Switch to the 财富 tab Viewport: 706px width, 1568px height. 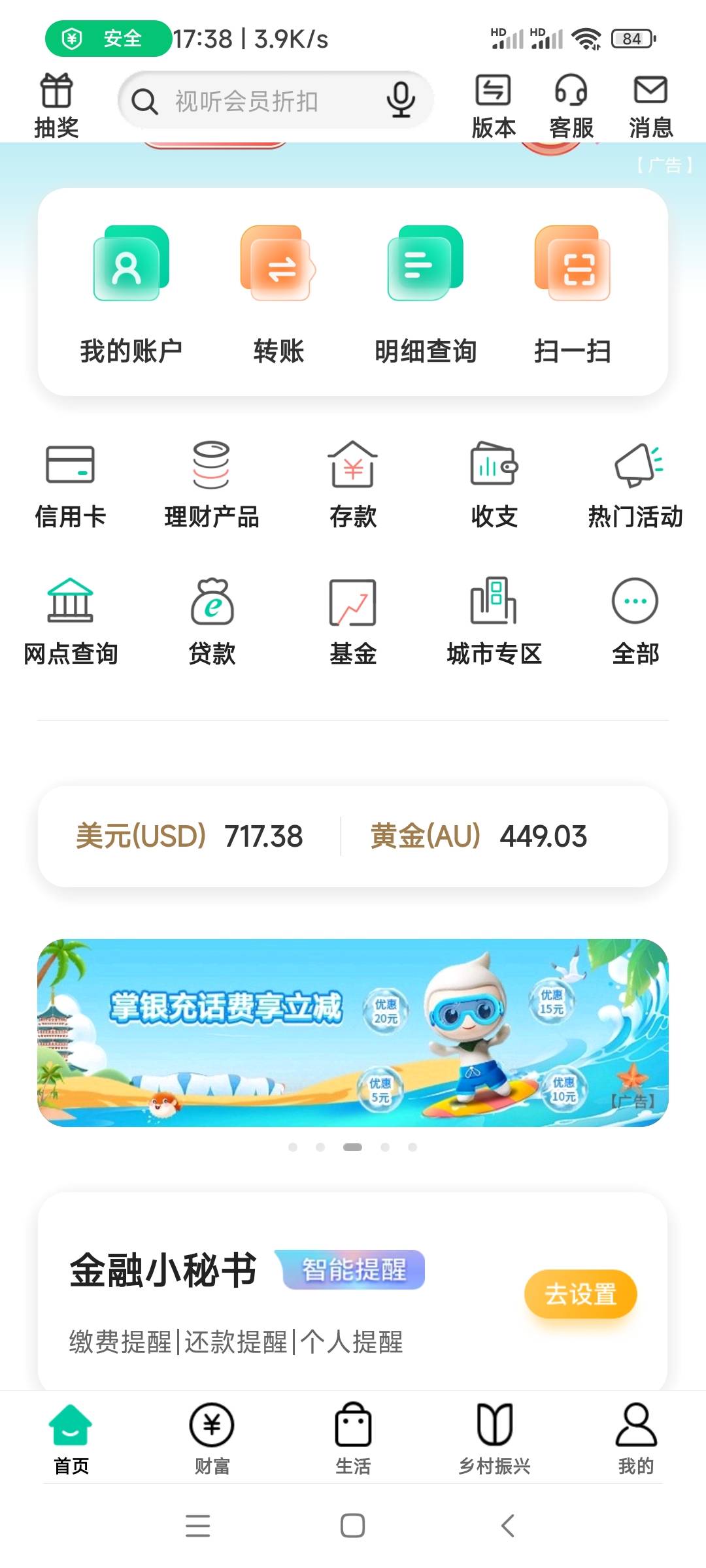[212, 1439]
